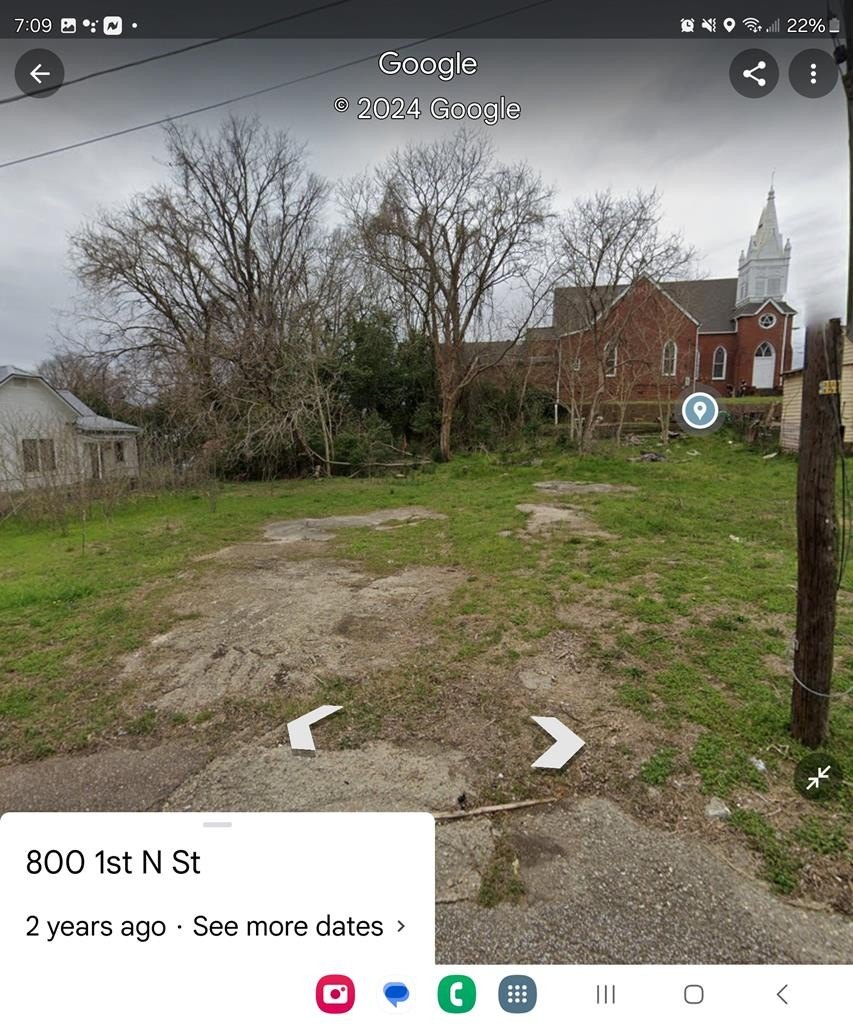Open the apps grid drawer

[x=517, y=994]
